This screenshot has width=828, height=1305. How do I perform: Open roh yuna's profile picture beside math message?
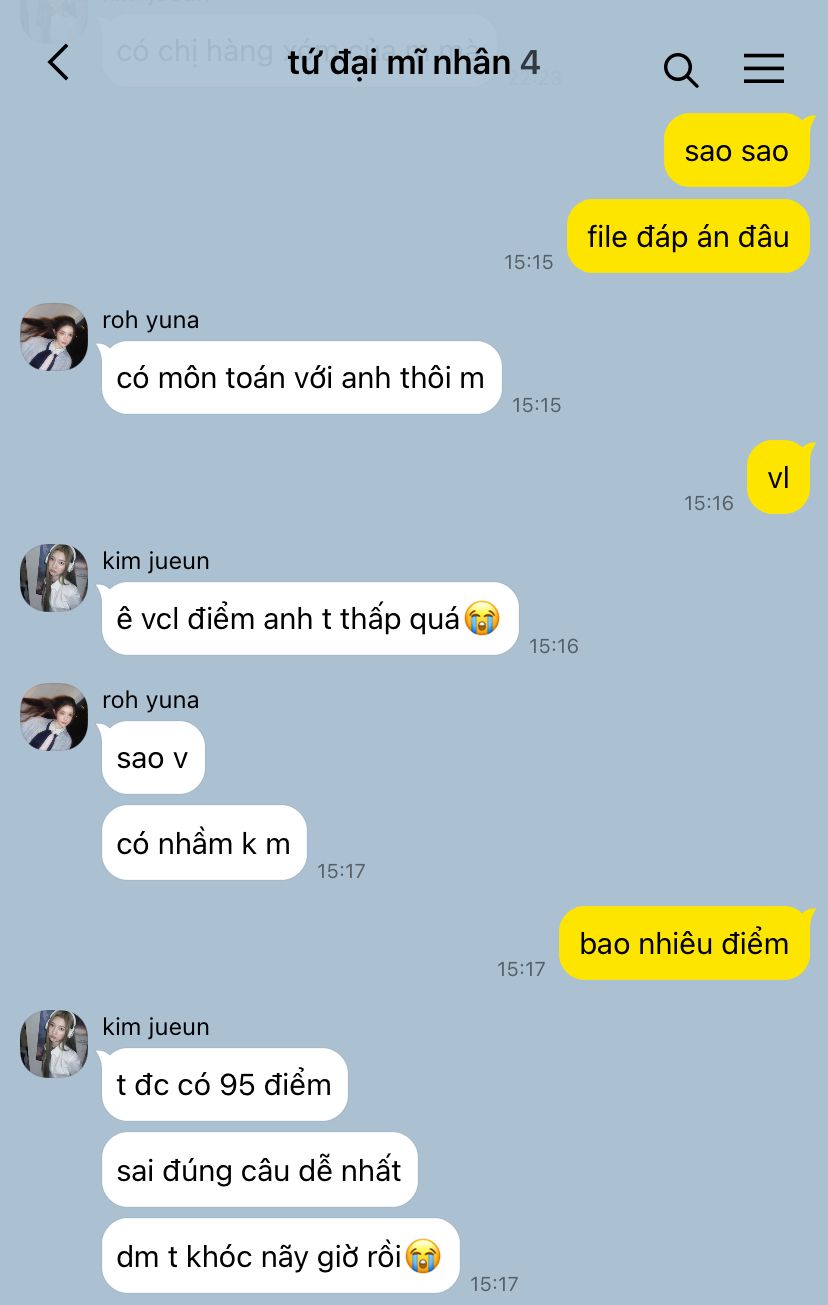coord(54,337)
